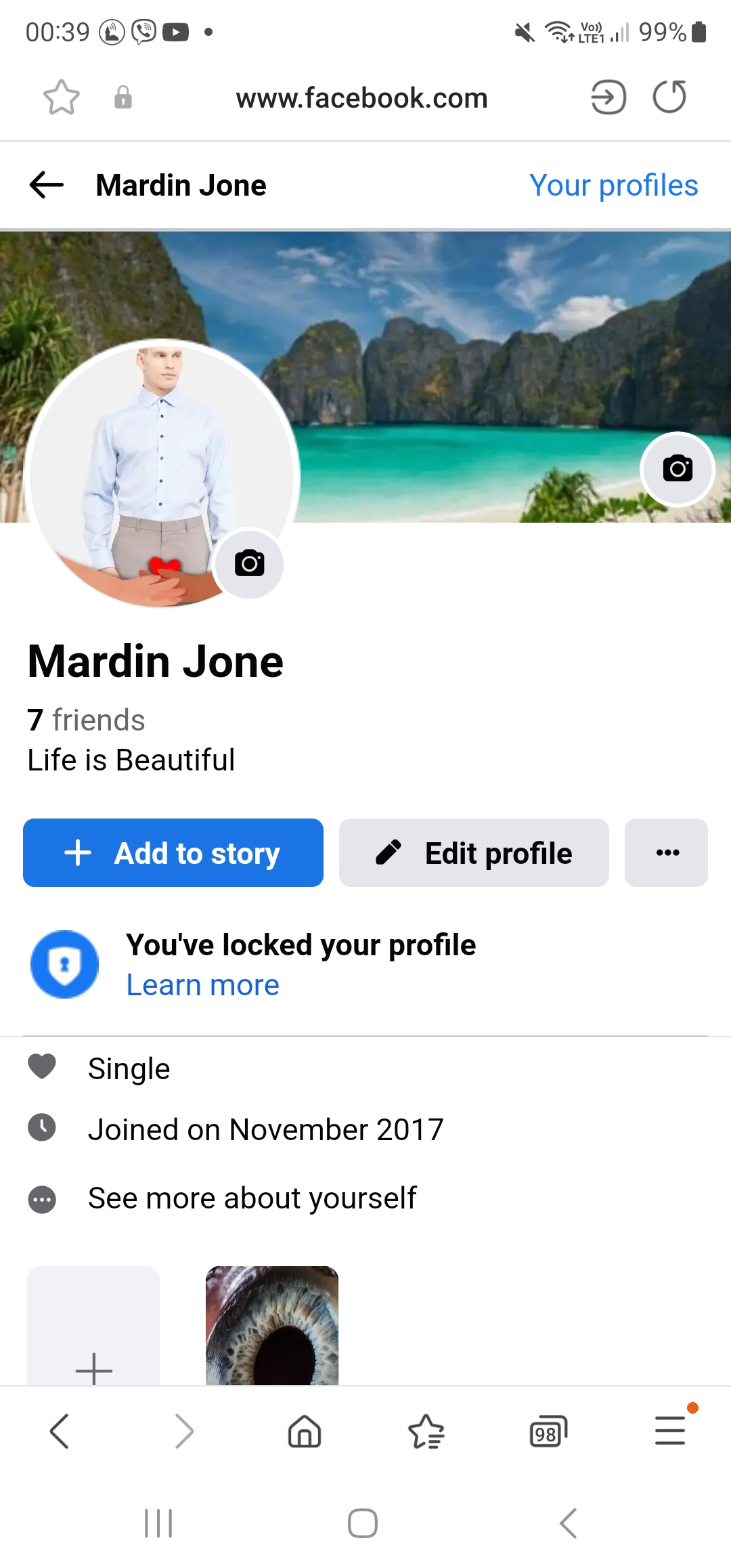Image resolution: width=731 pixels, height=1568 pixels.
Task: Reload the page
Action: coord(669,97)
